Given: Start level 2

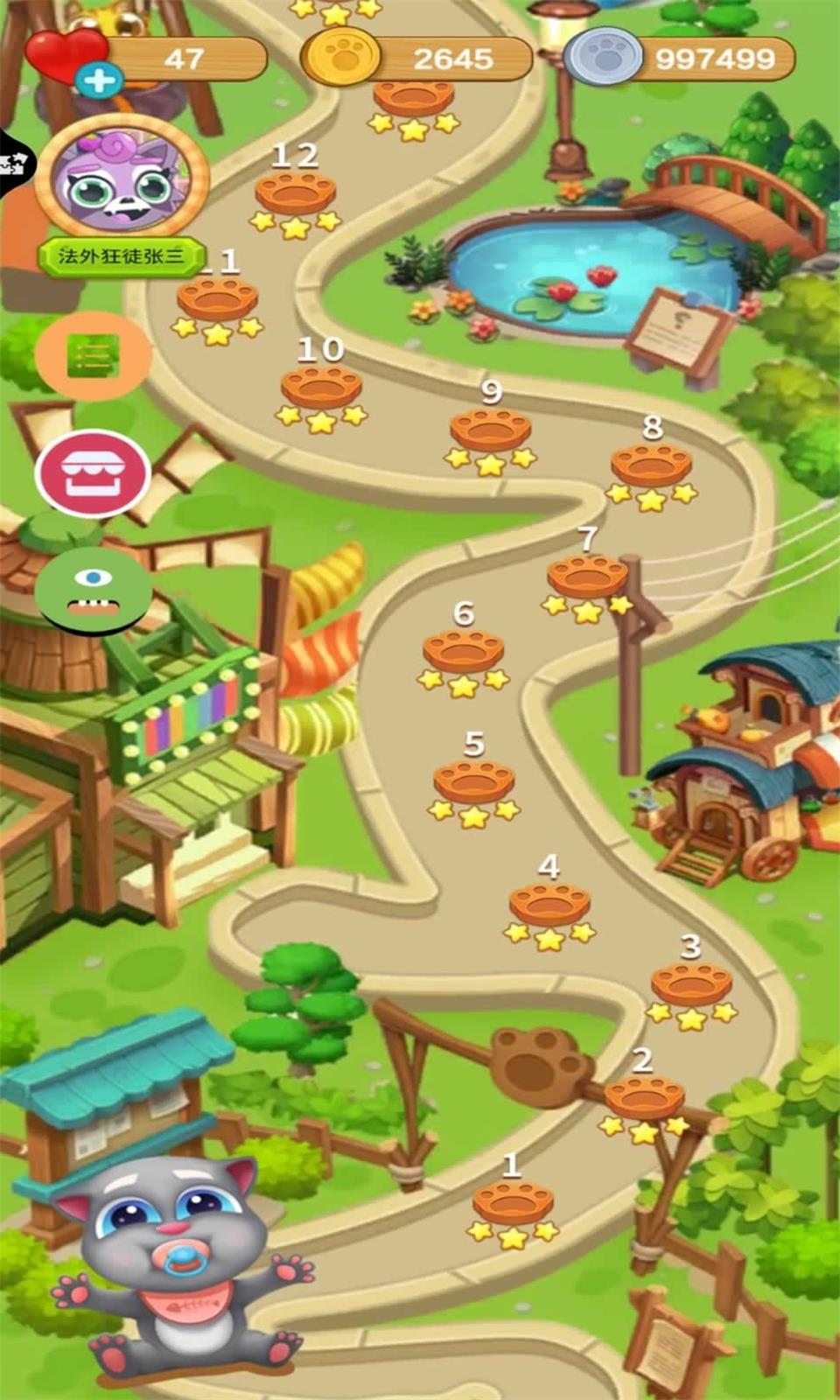Looking at the screenshot, I should tap(644, 1098).
